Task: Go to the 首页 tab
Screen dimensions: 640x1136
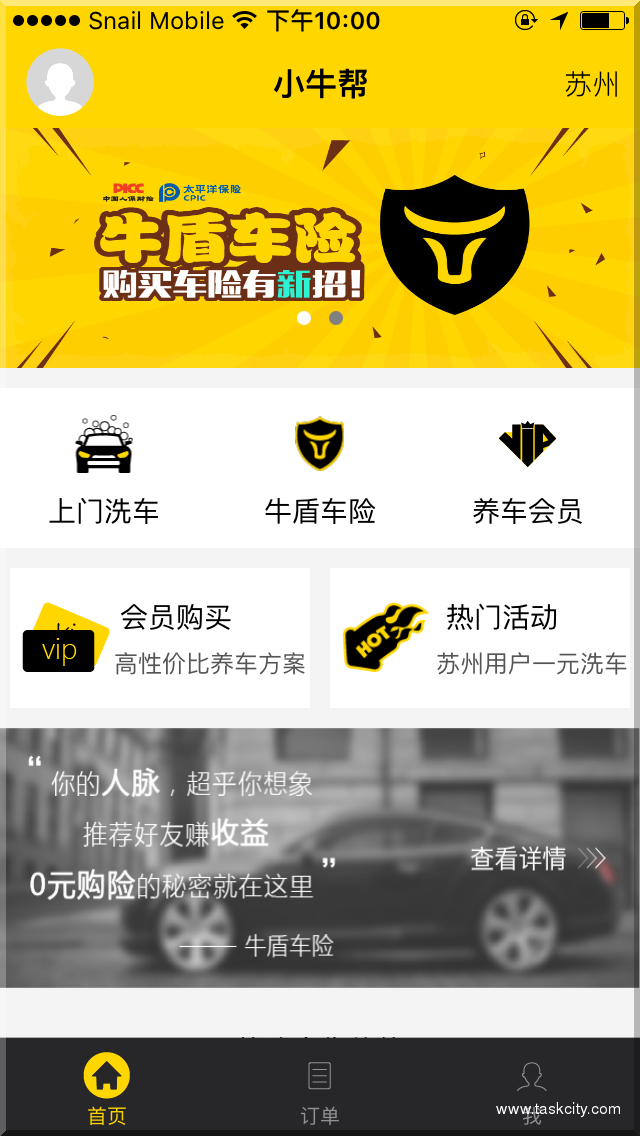Action: coord(107,1088)
